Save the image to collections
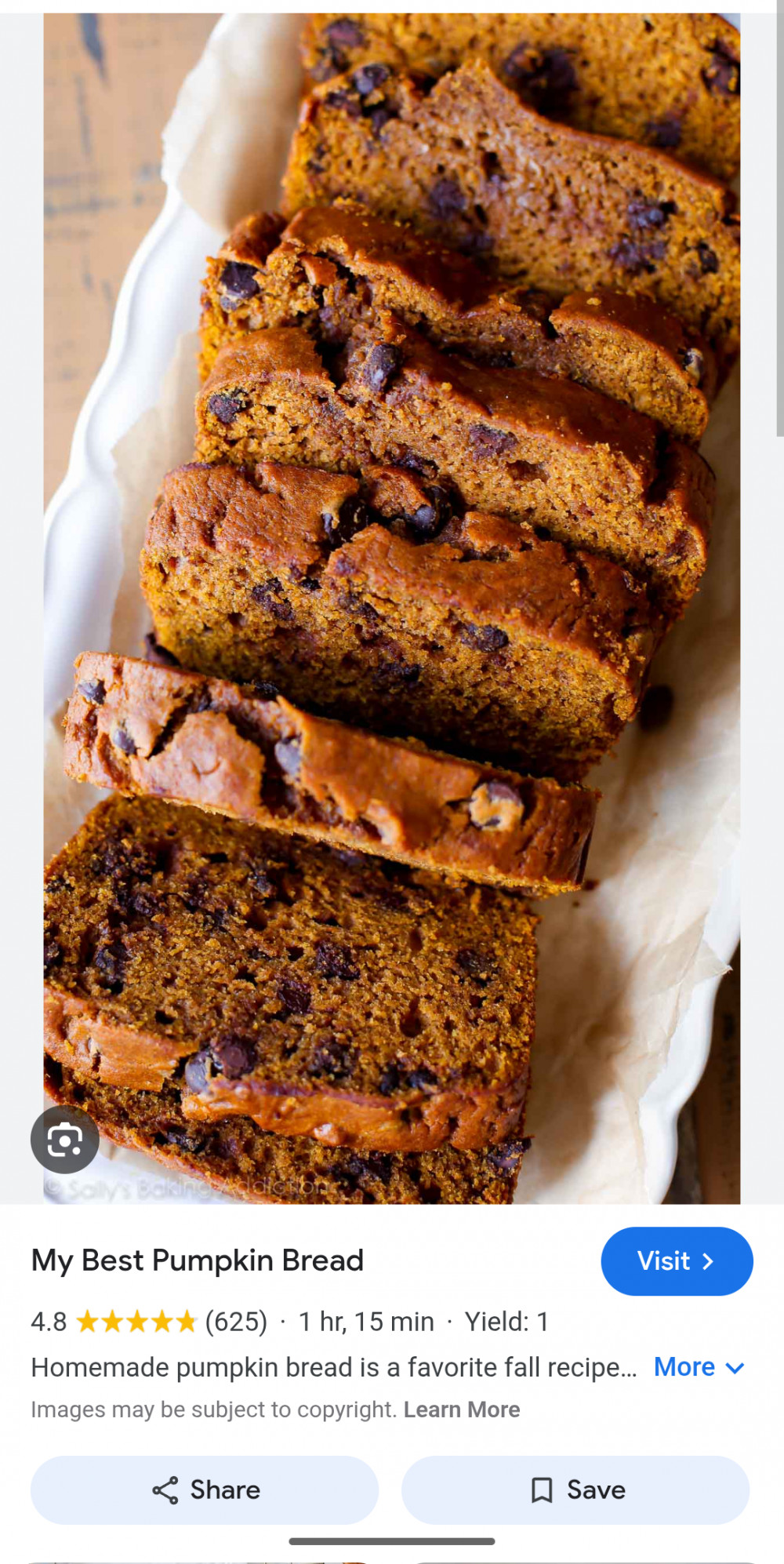This screenshot has width=784, height=1564. coord(575,1489)
